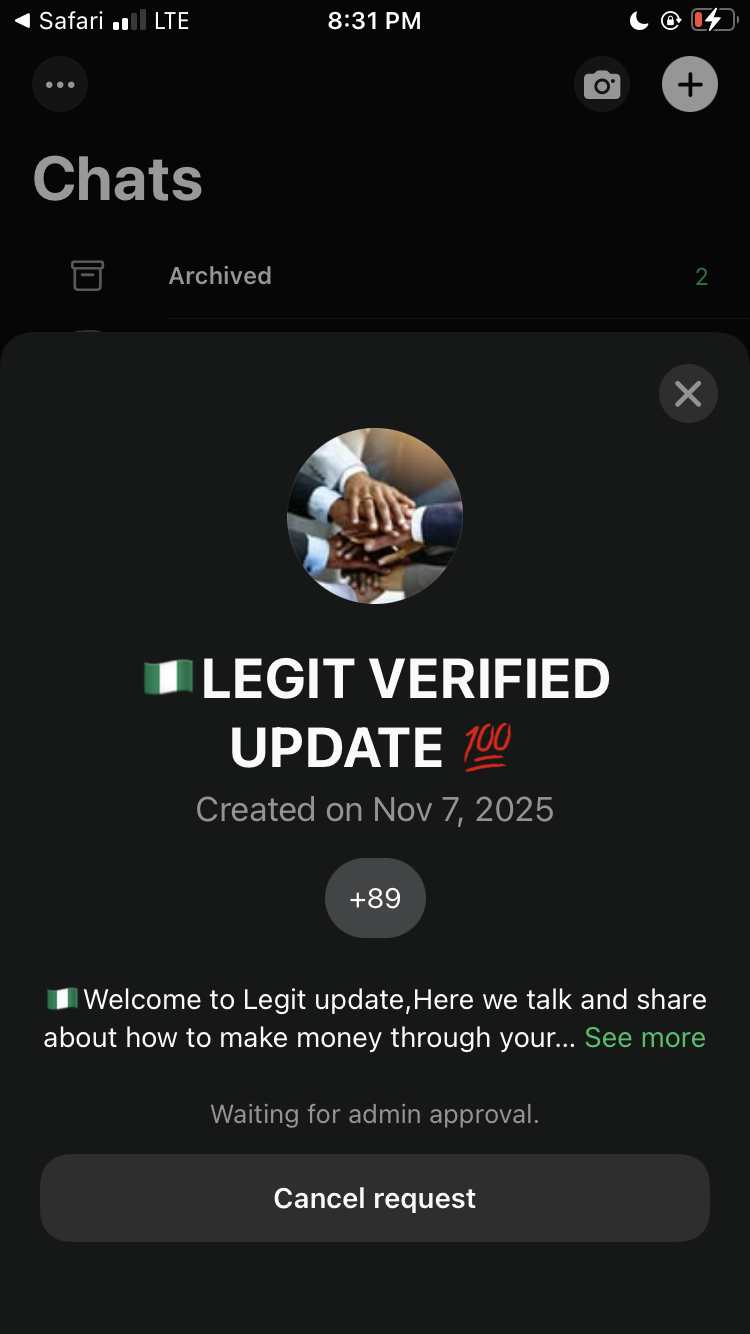Screen dimensions: 750x1334
Task: Open the camera
Action: point(602,85)
